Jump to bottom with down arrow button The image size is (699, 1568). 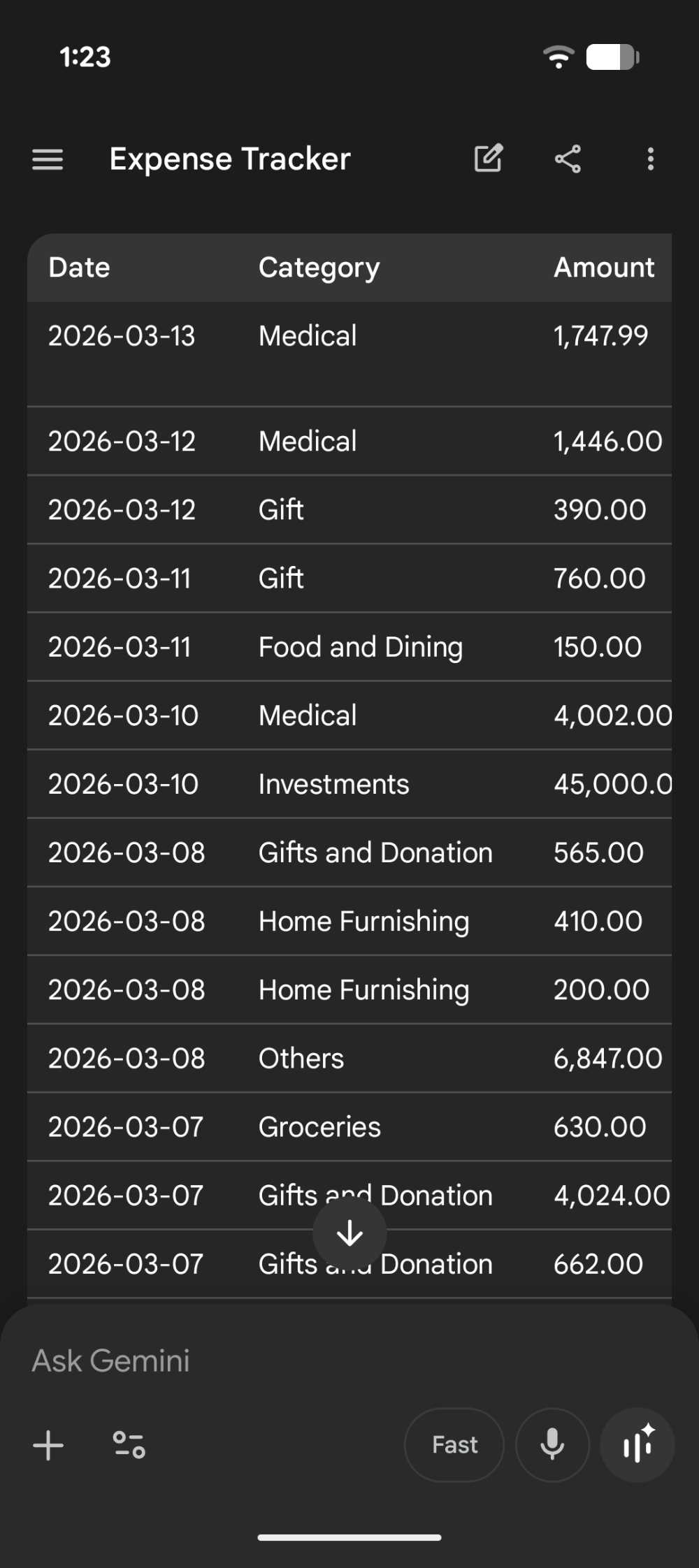349,1234
